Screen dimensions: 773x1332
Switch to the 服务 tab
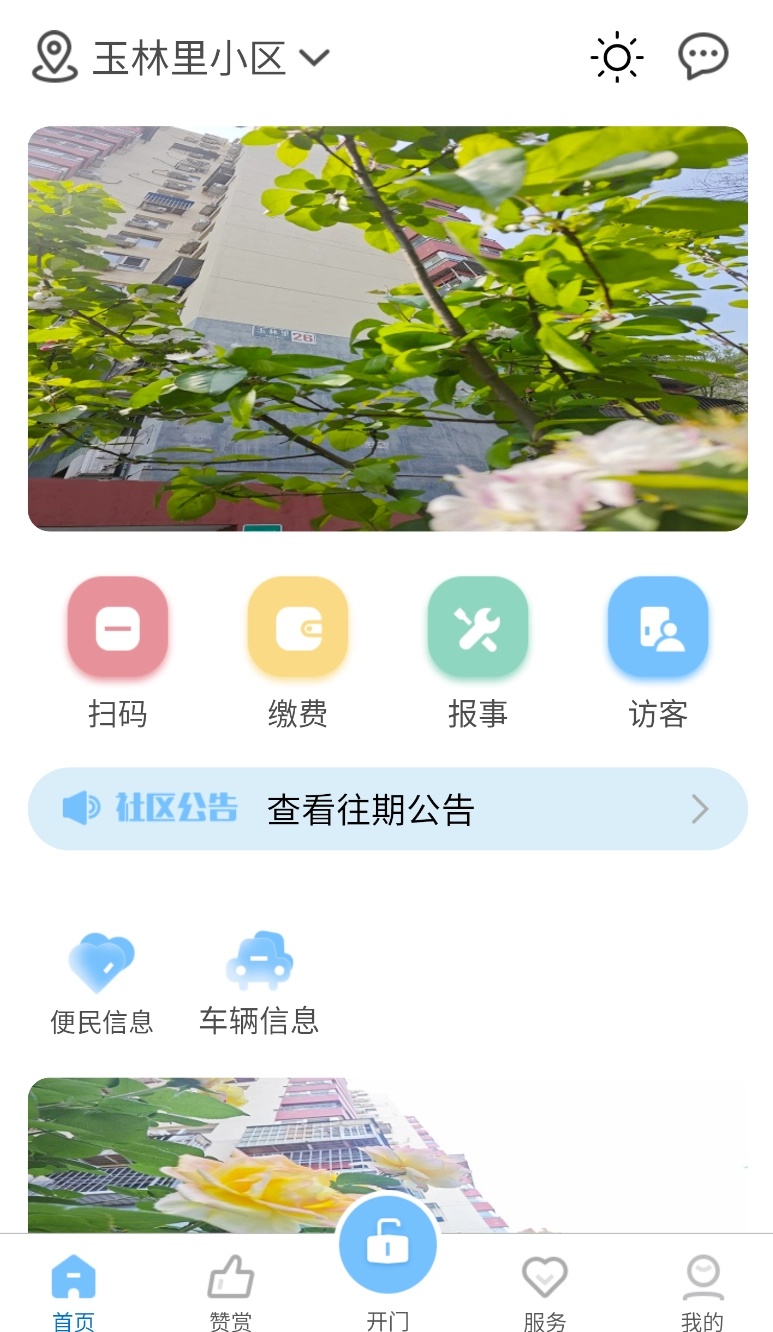[545, 1293]
